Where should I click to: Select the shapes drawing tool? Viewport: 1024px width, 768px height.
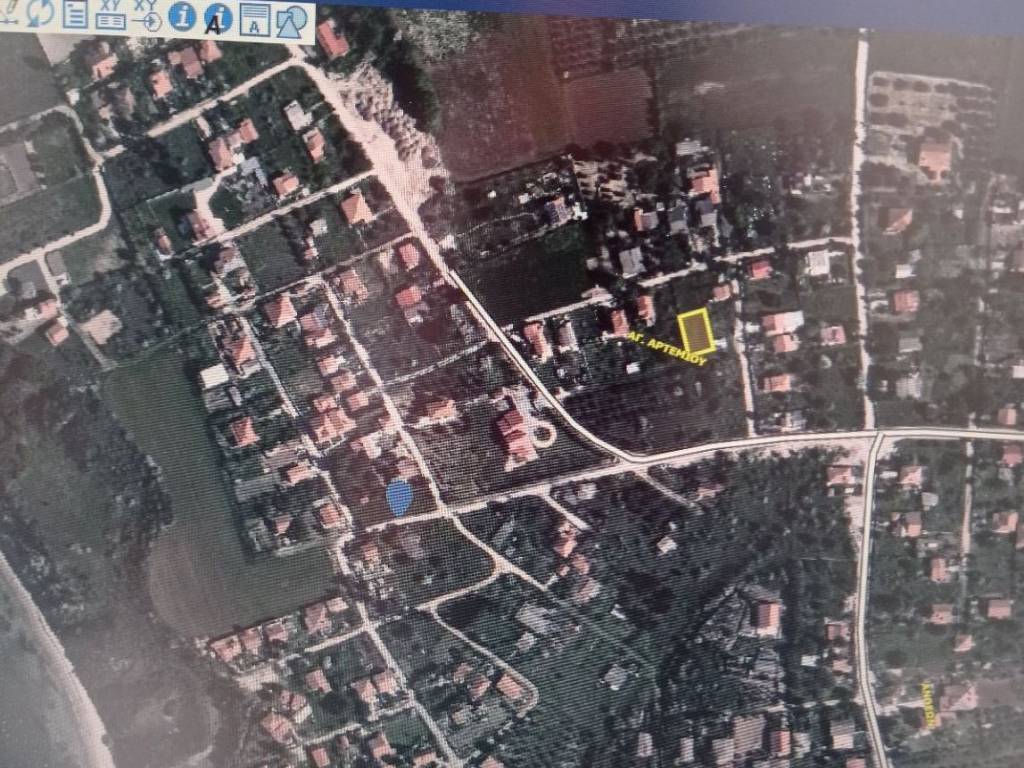point(292,20)
